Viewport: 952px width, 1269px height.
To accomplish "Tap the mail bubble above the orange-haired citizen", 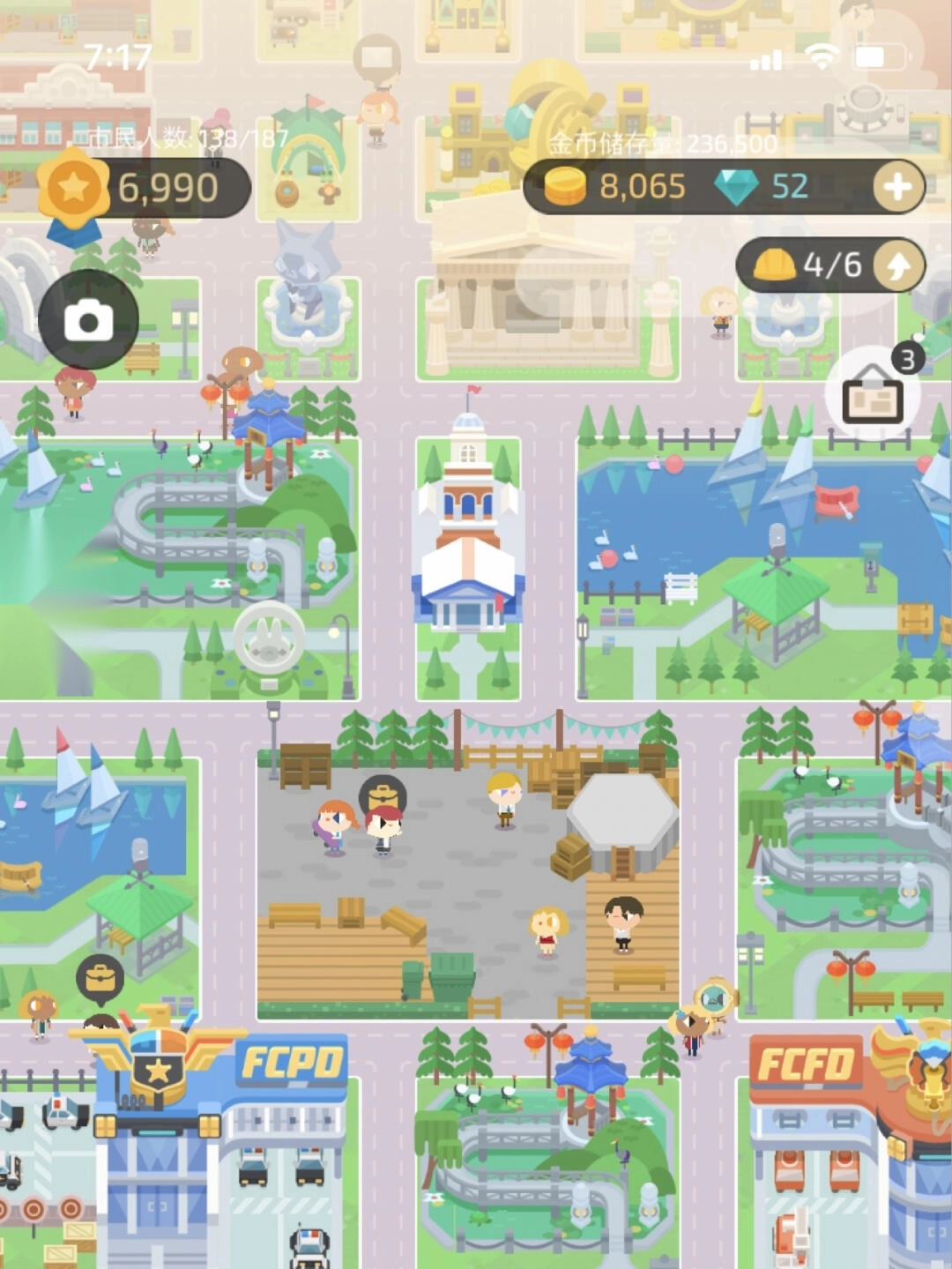I will pos(377,60).
